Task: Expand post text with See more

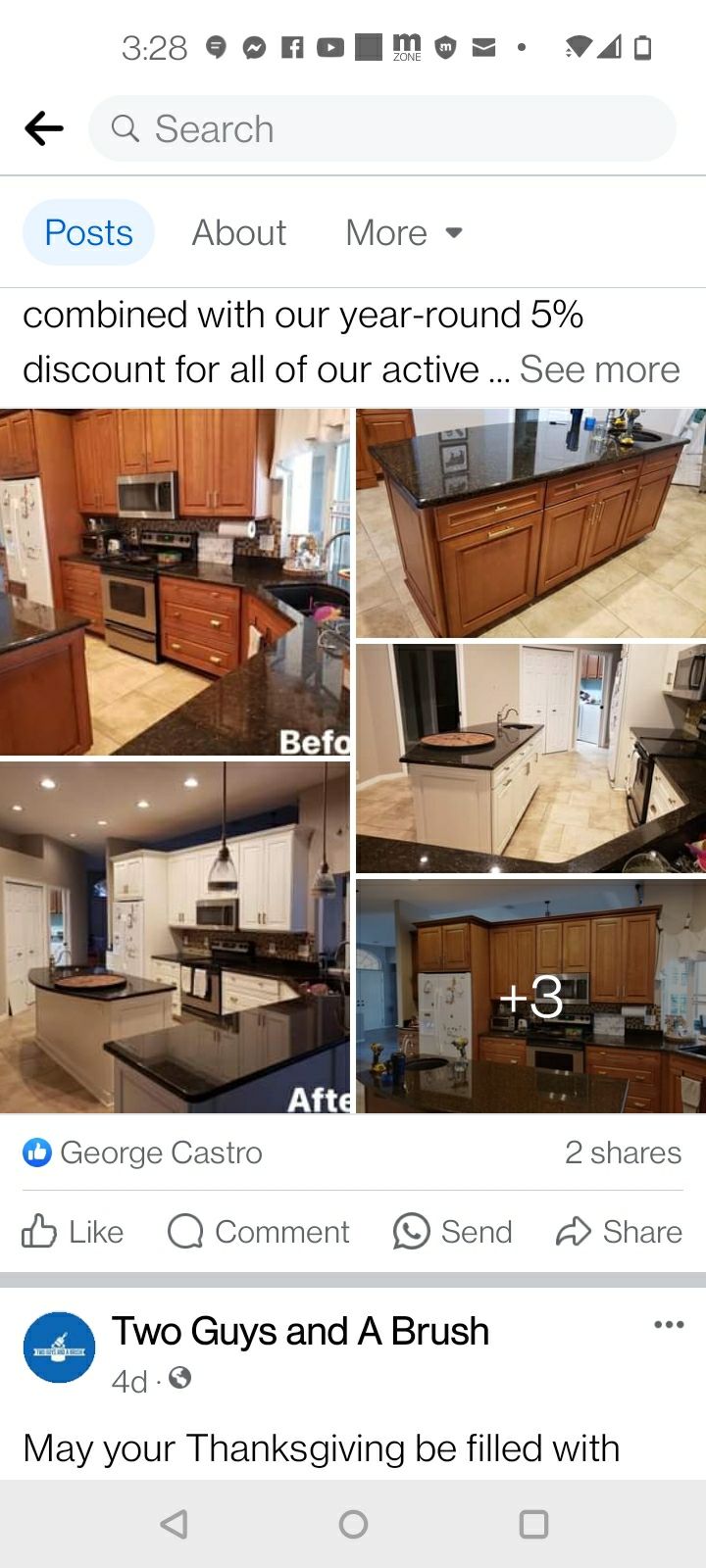Action: pyautogui.click(x=599, y=369)
